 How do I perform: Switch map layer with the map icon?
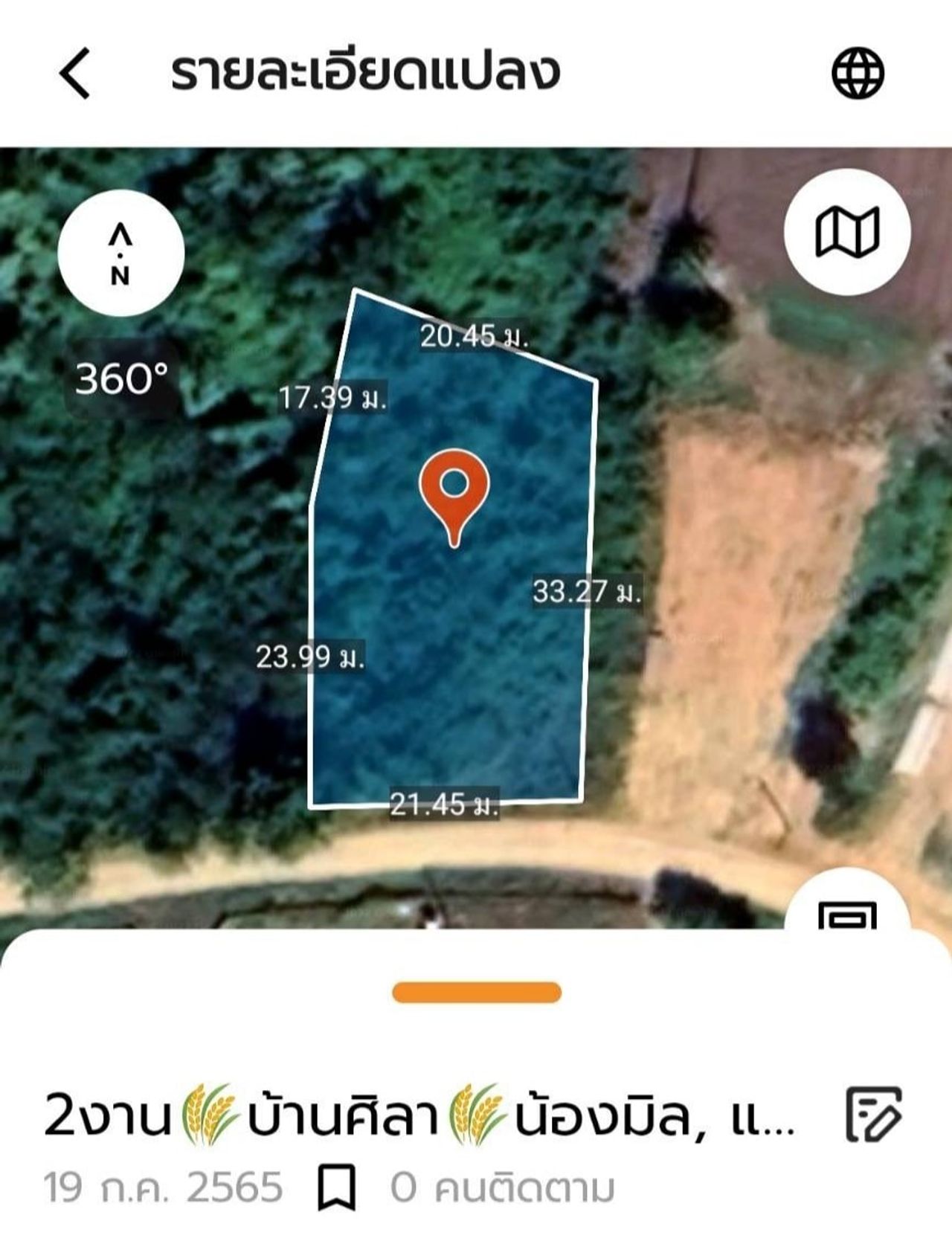click(x=847, y=232)
